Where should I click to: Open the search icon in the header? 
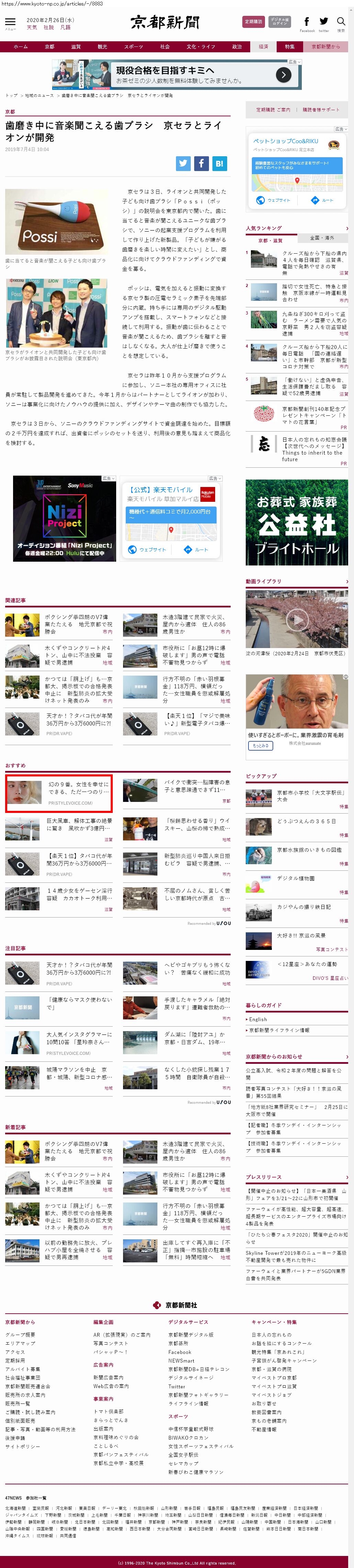pyautogui.click(x=341, y=22)
